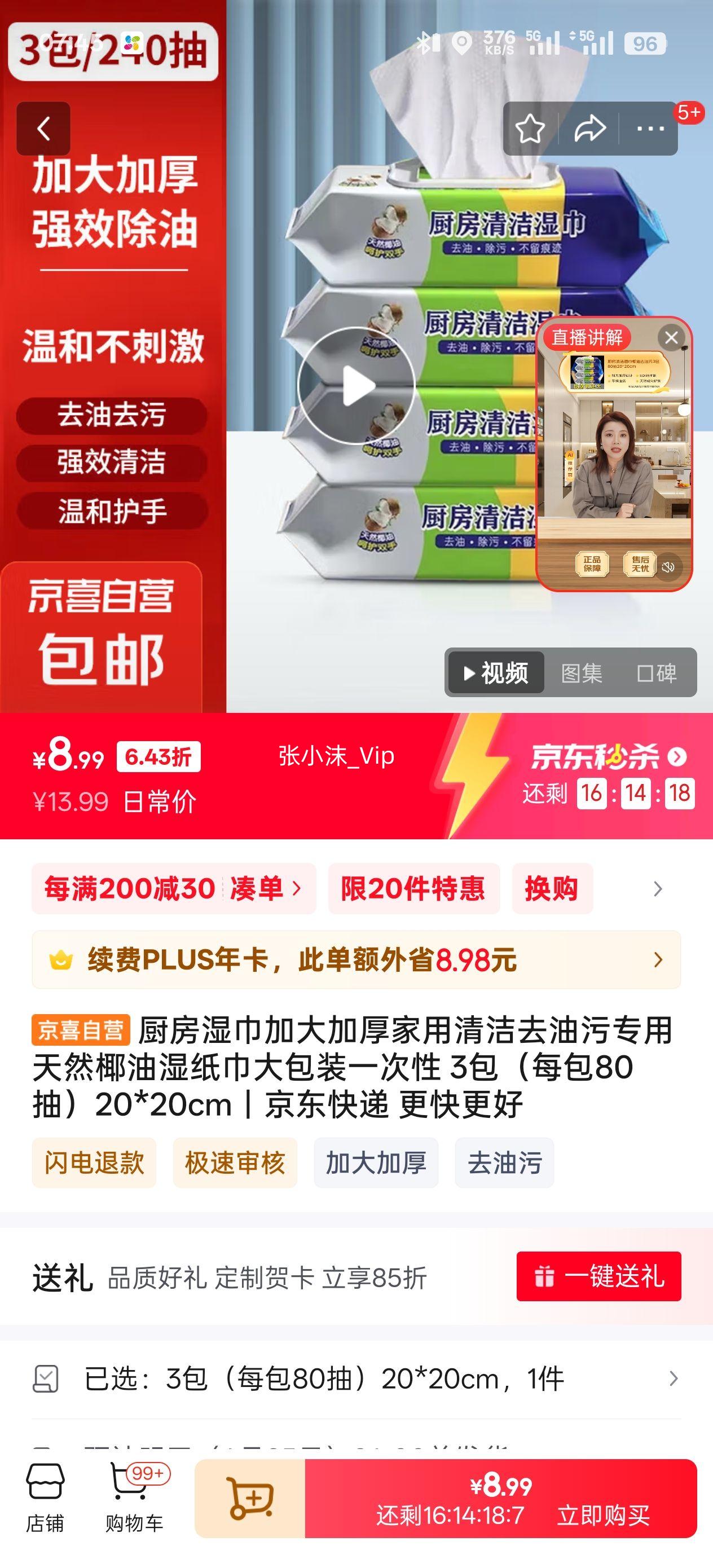Screen dimensions: 713x1568
Task: Share the product via the share icon
Action: tap(589, 129)
